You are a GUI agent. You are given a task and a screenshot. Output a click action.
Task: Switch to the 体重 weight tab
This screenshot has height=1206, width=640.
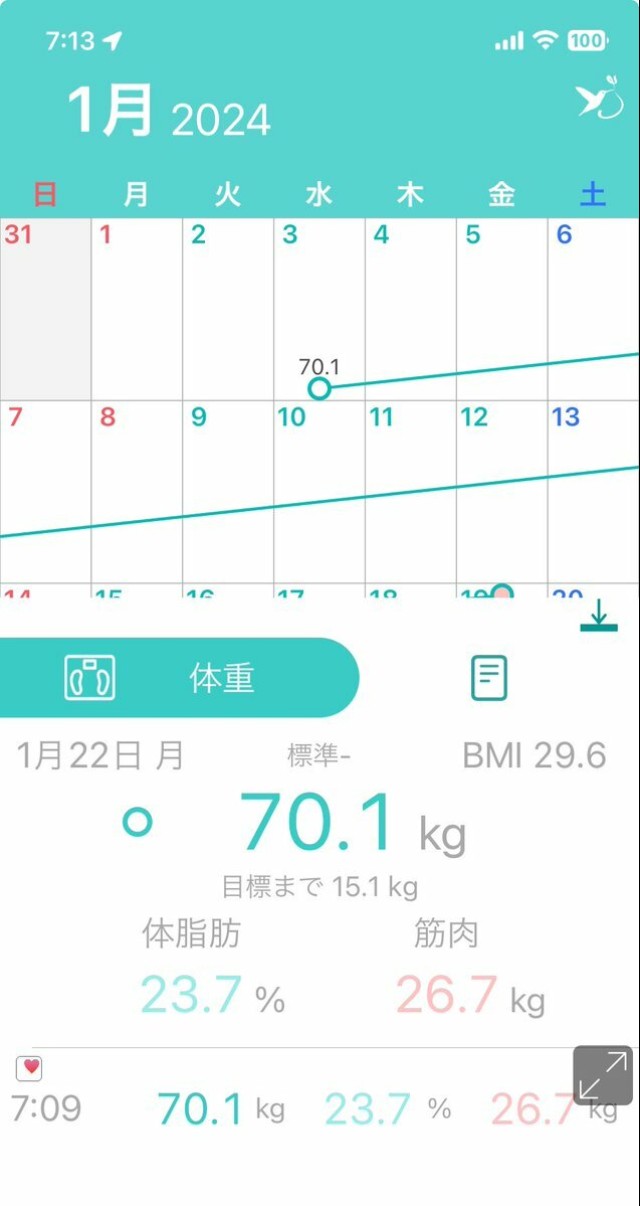(x=180, y=678)
